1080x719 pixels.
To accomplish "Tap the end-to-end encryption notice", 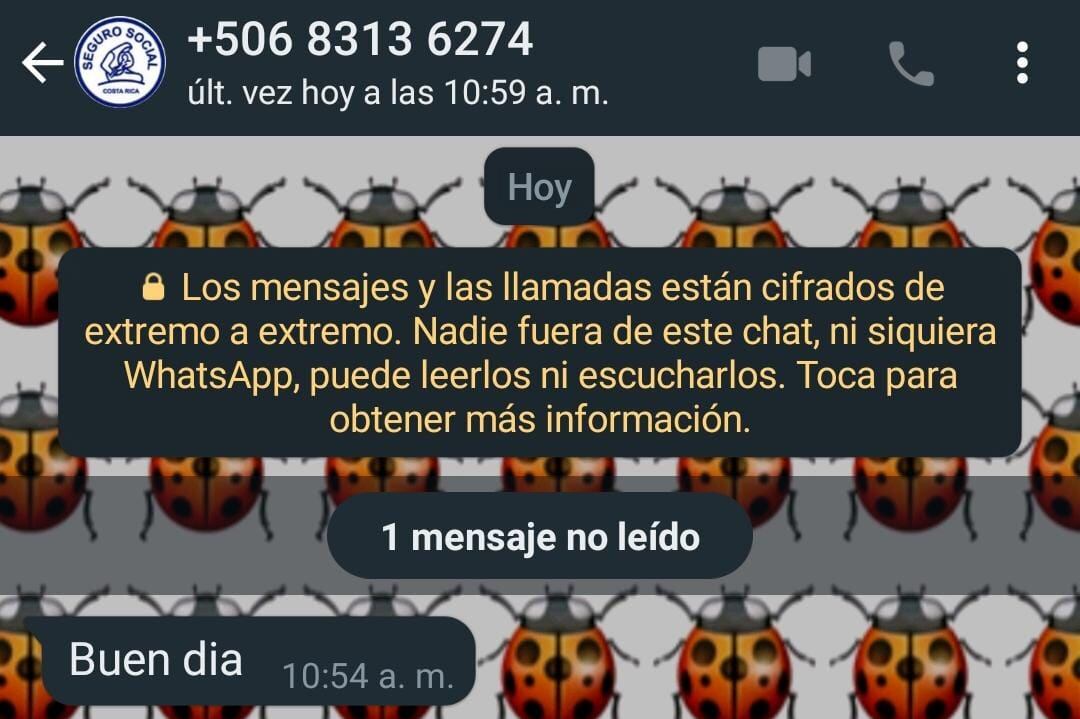I will 540,353.
